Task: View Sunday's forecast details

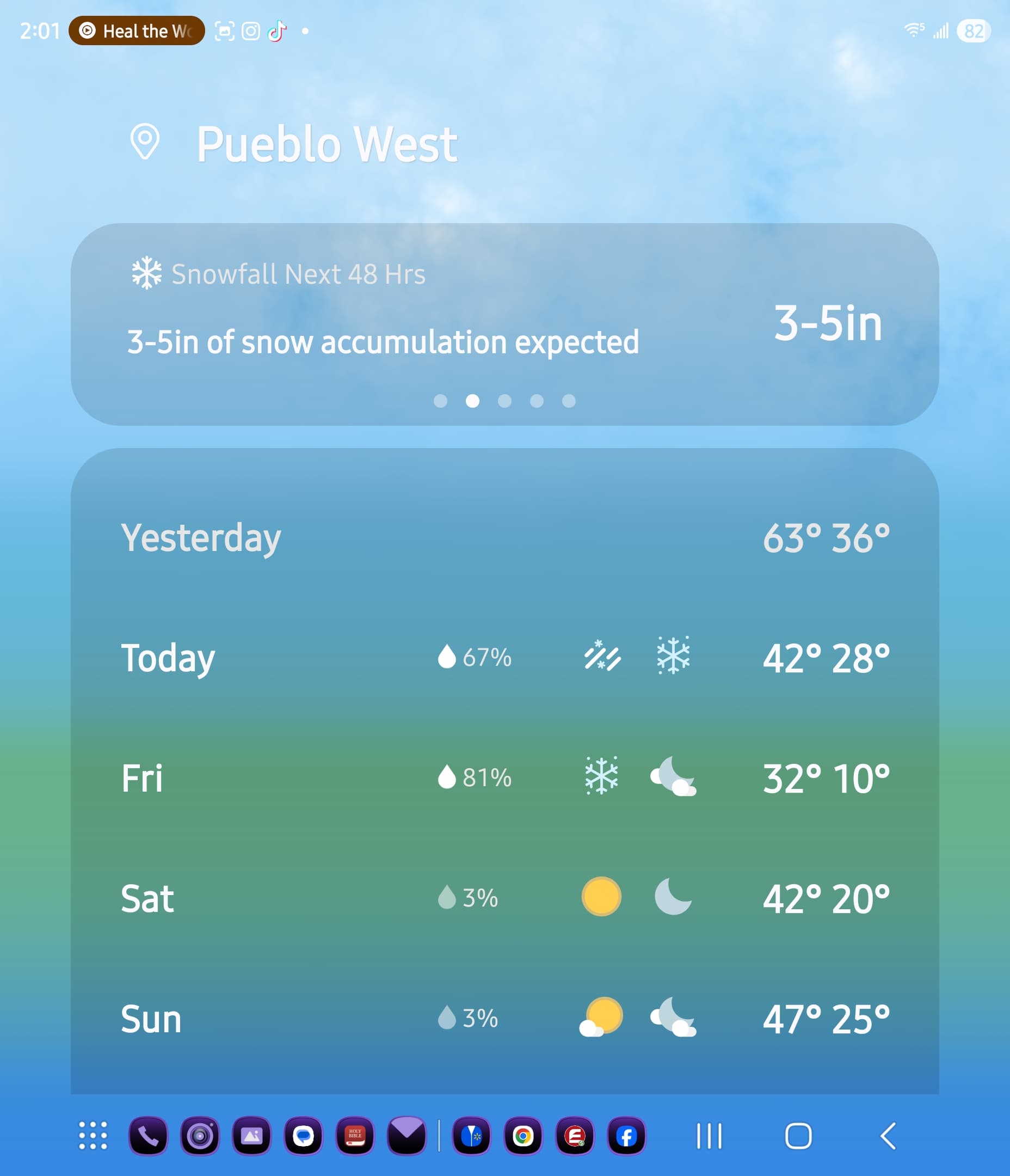Action: 504,1019
